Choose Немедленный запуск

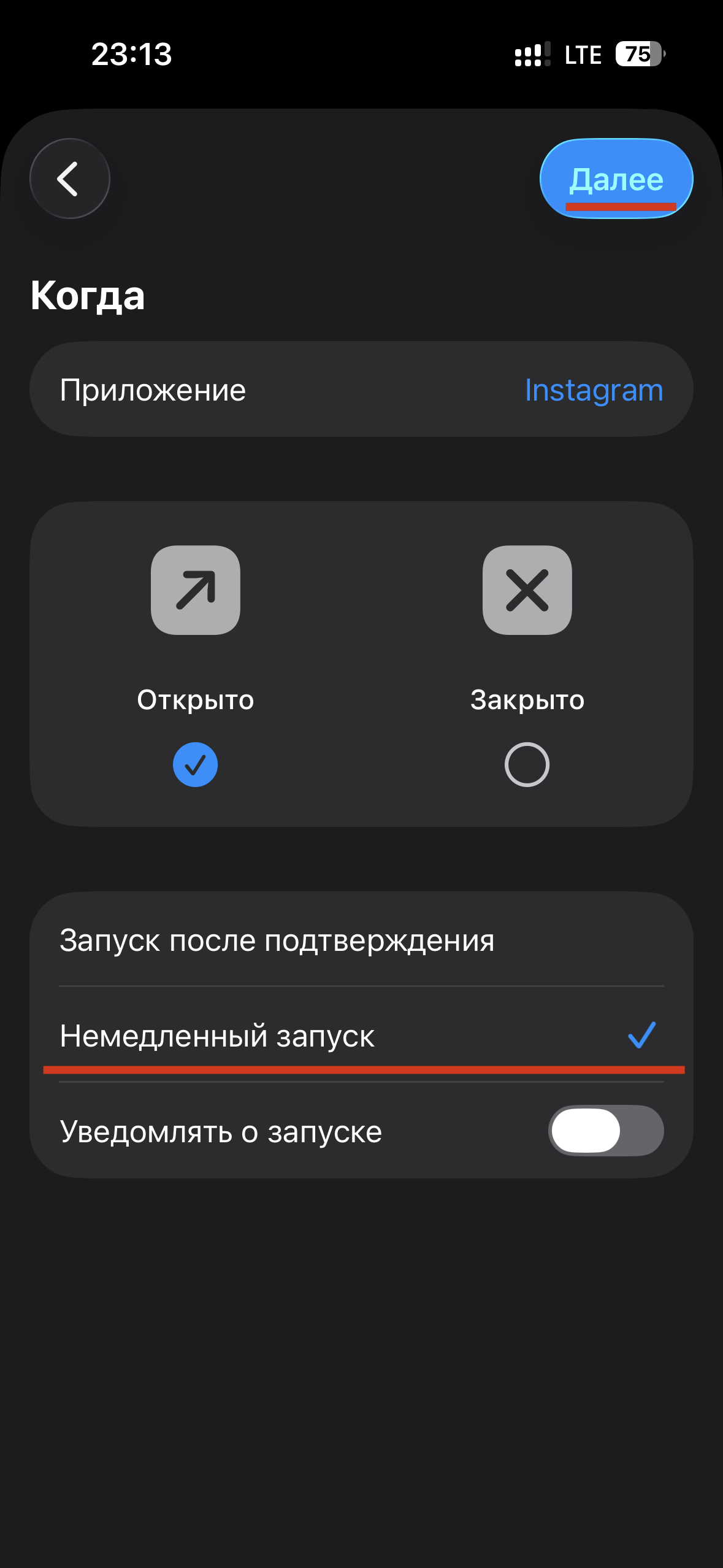point(362,1036)
